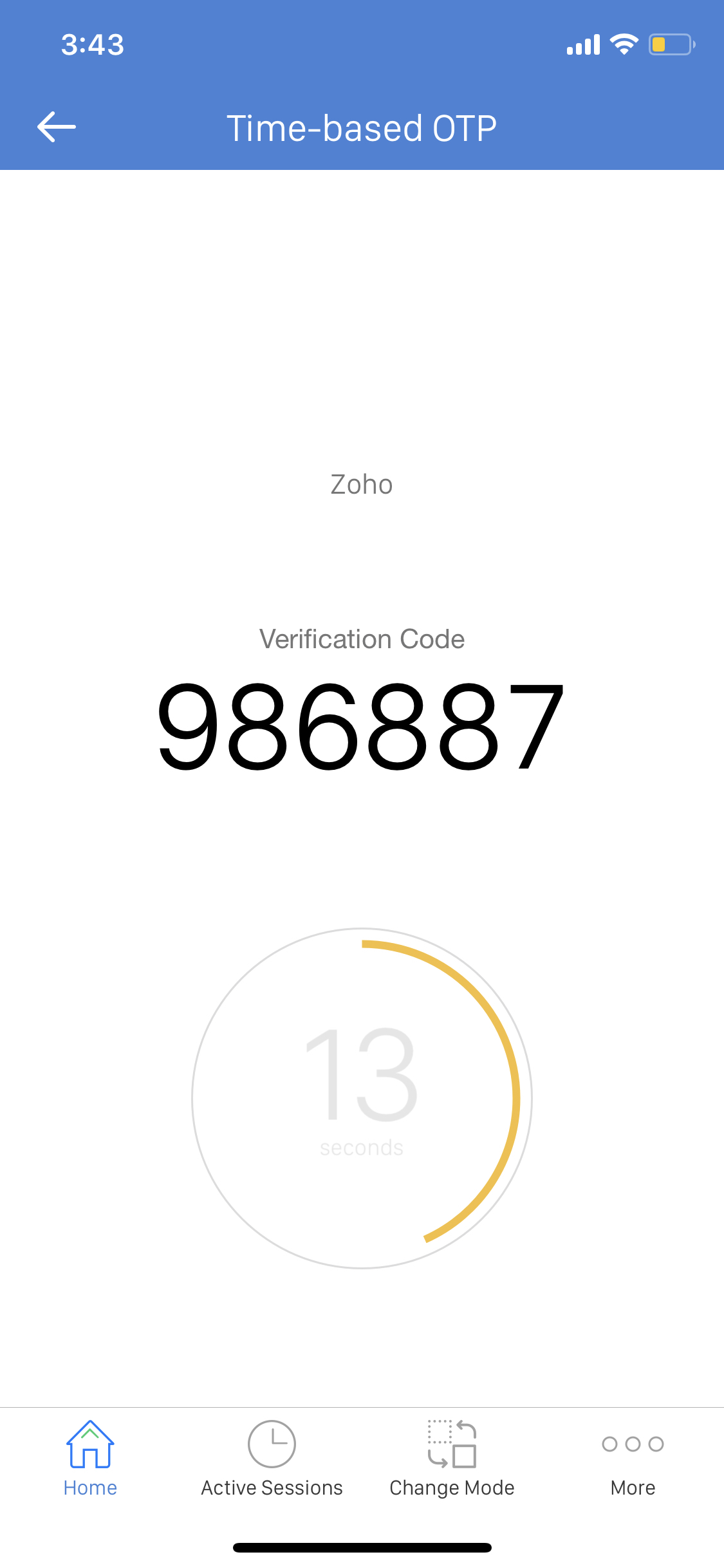This screenshot has width=724, height=1568.
Task: Tap the Verification Code heading
Action: click(x=362, y=639)
